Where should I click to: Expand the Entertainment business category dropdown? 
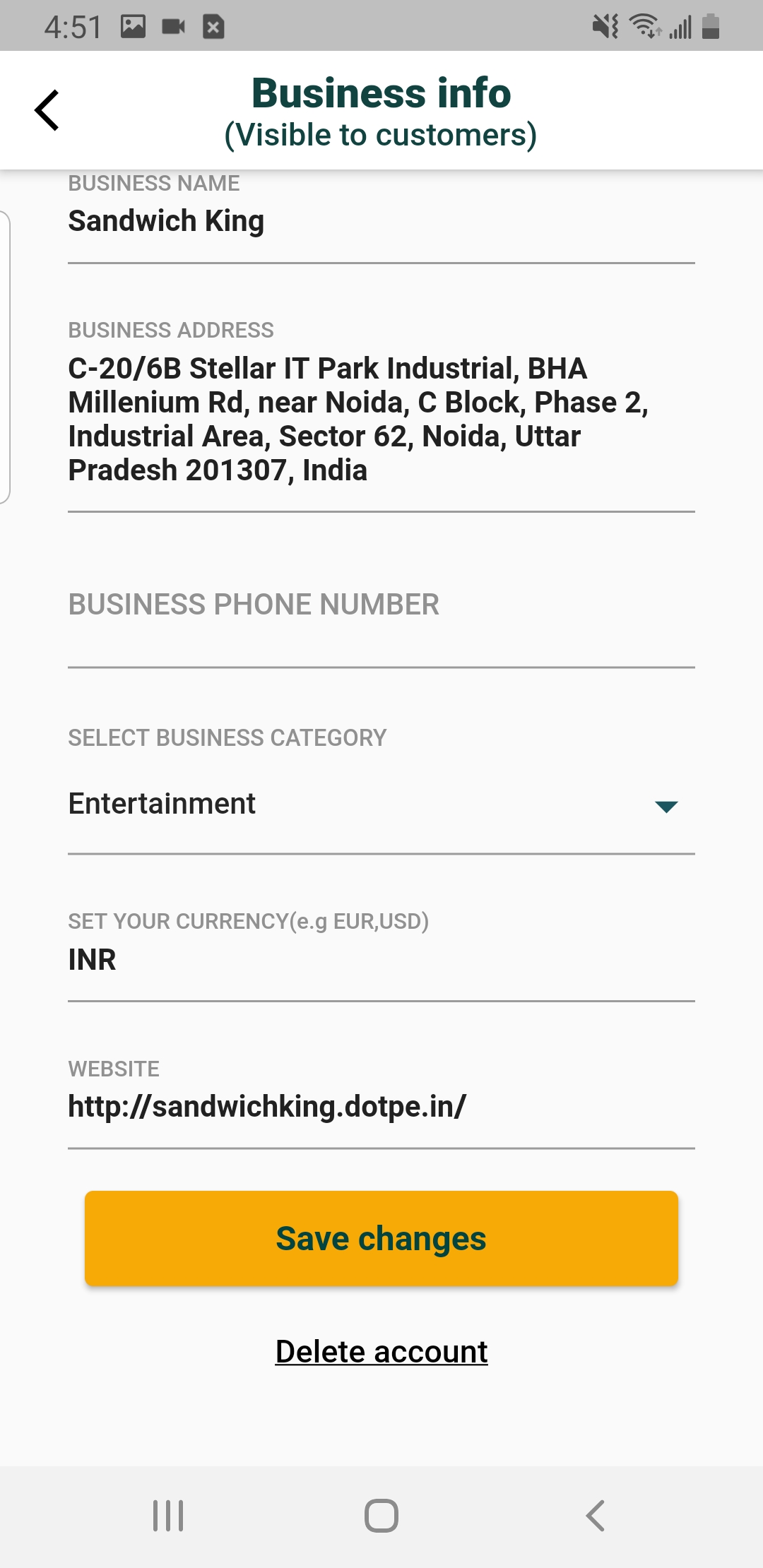click(x=381, y=804)
